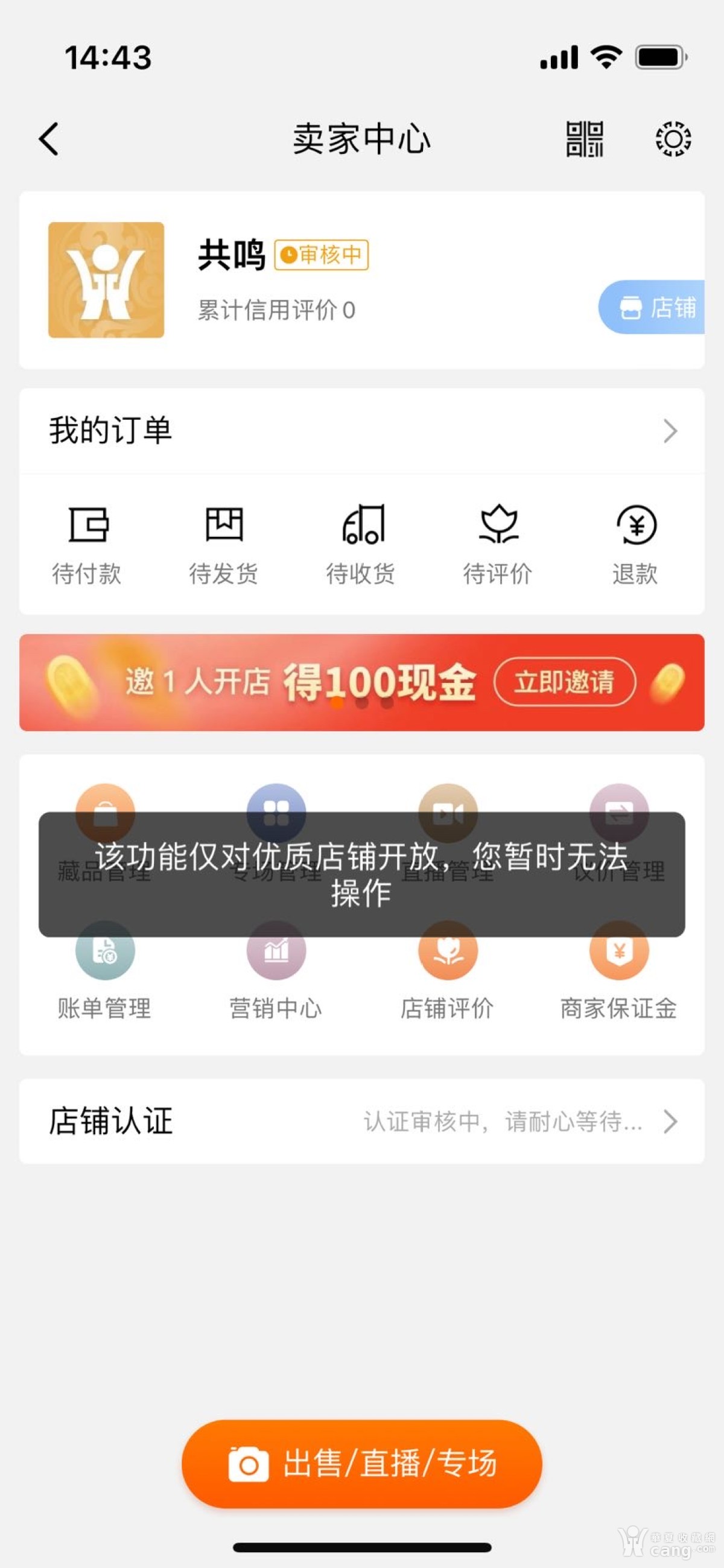
Task: Tap 出售/直播/专场 button
Action: point(361,1463)
